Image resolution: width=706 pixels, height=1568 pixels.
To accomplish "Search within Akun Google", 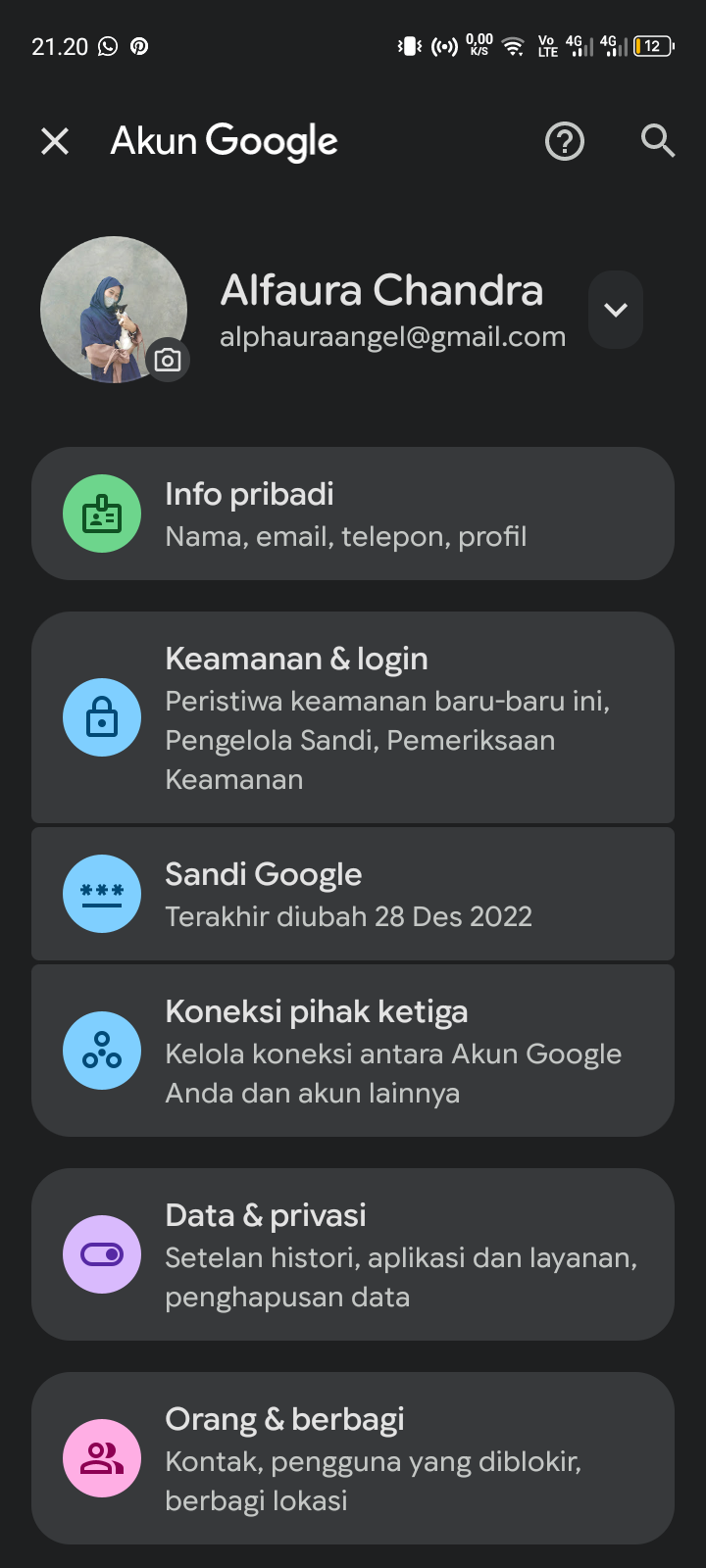I will pos(657,141).
